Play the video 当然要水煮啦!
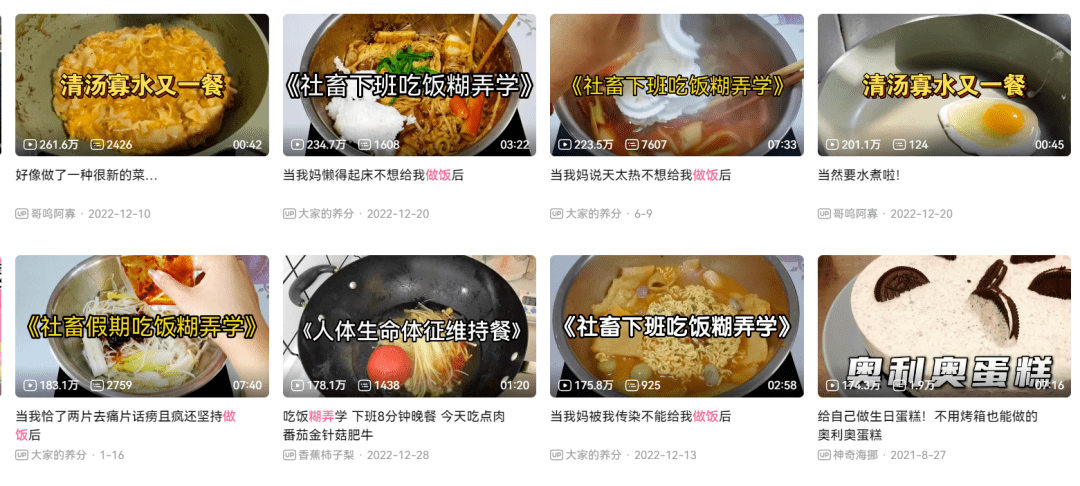Screen dimensions: 1080x486 point(943,85)
